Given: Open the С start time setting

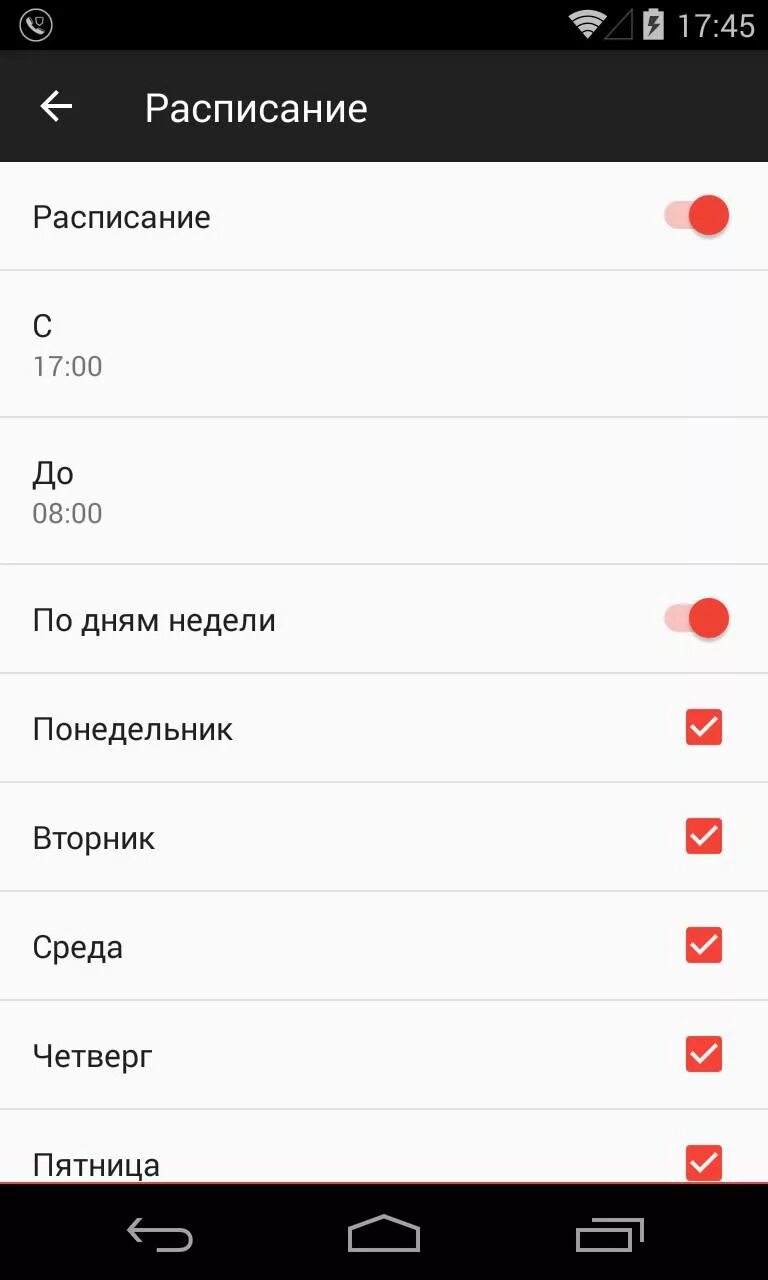Looking at the screenshot, I should coord(384,344).
